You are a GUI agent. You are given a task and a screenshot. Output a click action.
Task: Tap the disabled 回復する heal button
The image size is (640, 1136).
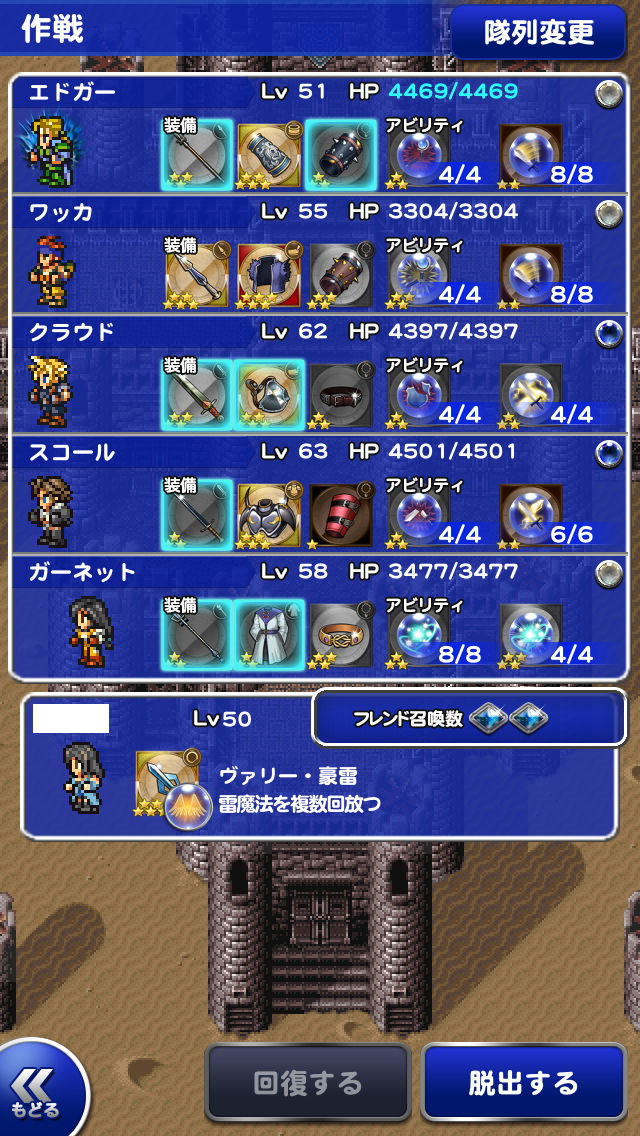pos(308,1083)
